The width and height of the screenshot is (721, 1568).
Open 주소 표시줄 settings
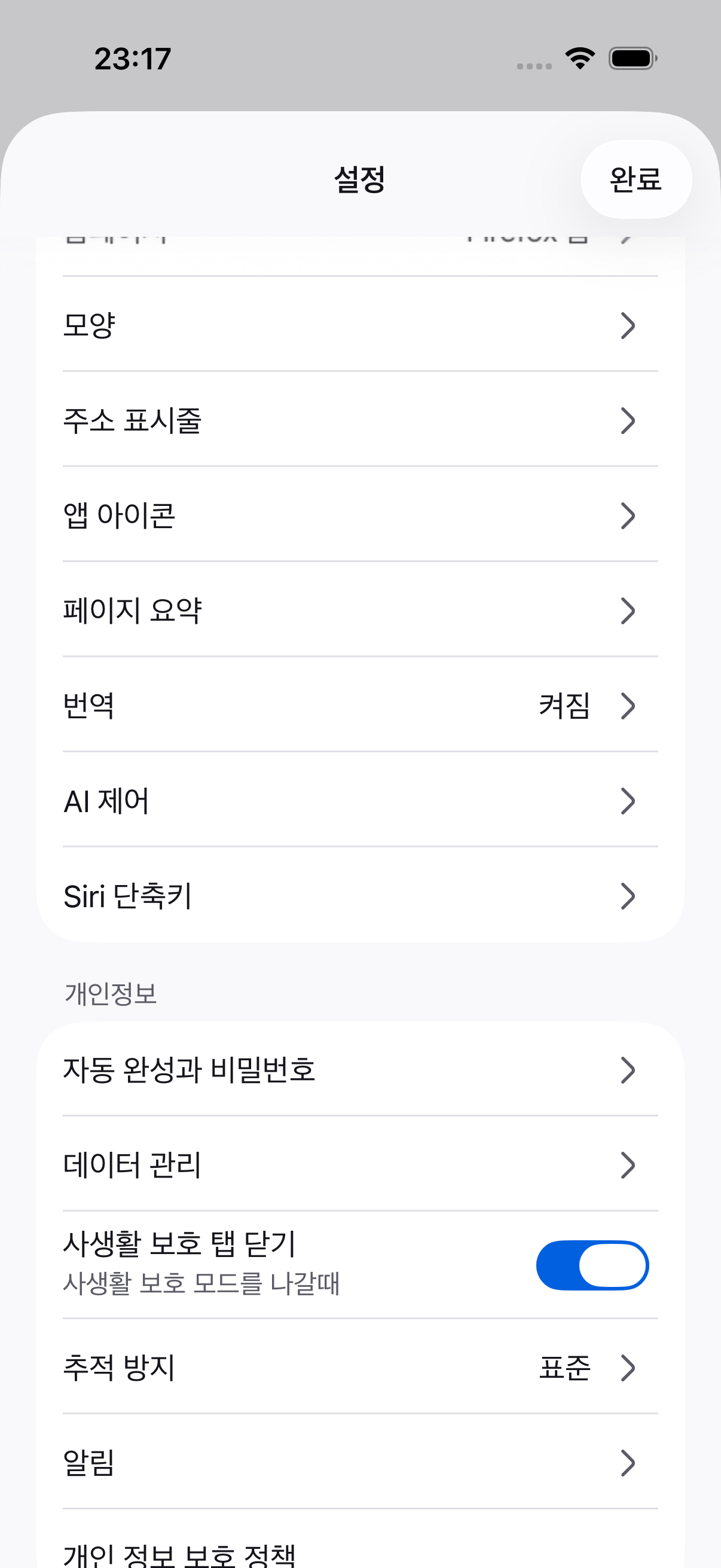pos(360,420)
